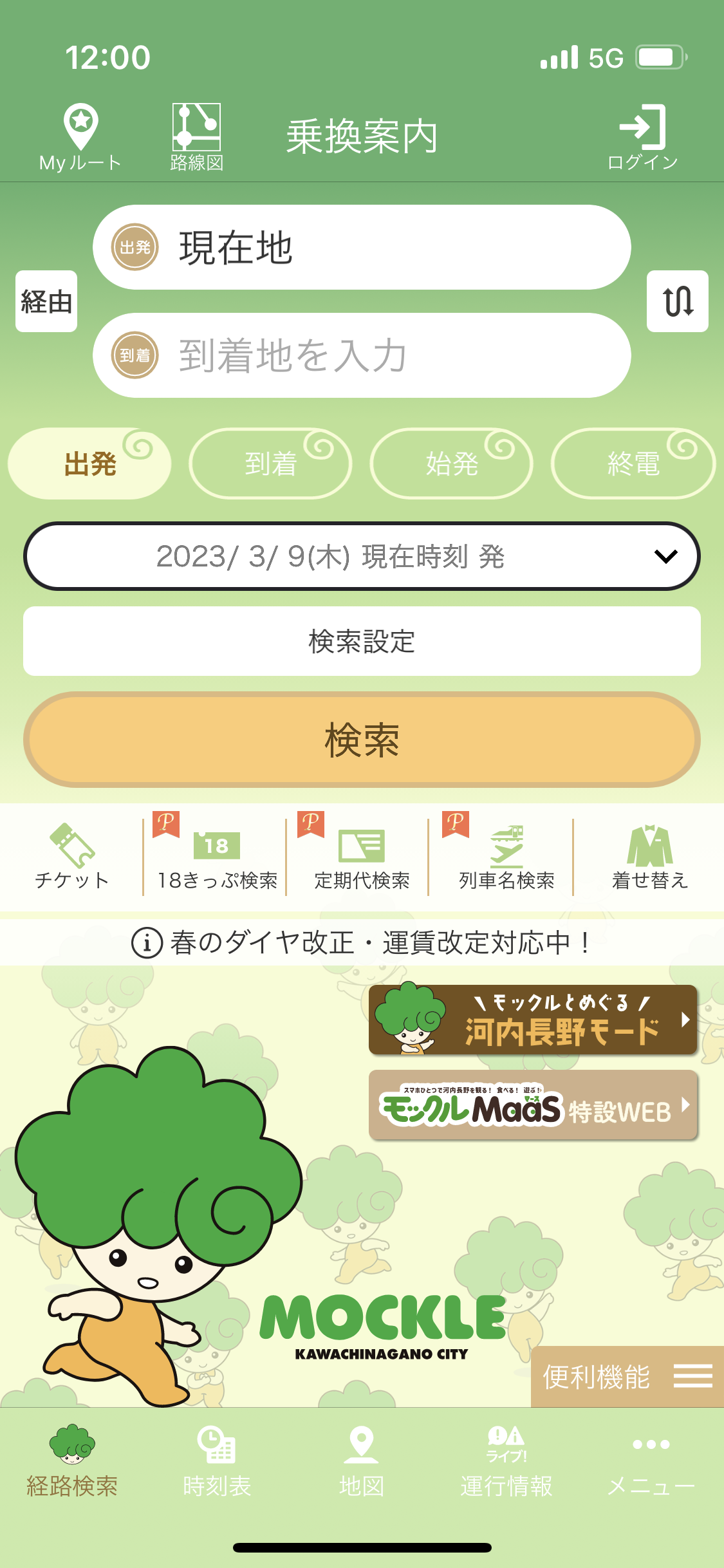Enter a destination in 到着地を入力
Image resolution: width=724 pixels, height=1568 pixels.
[x=362, y=355]
